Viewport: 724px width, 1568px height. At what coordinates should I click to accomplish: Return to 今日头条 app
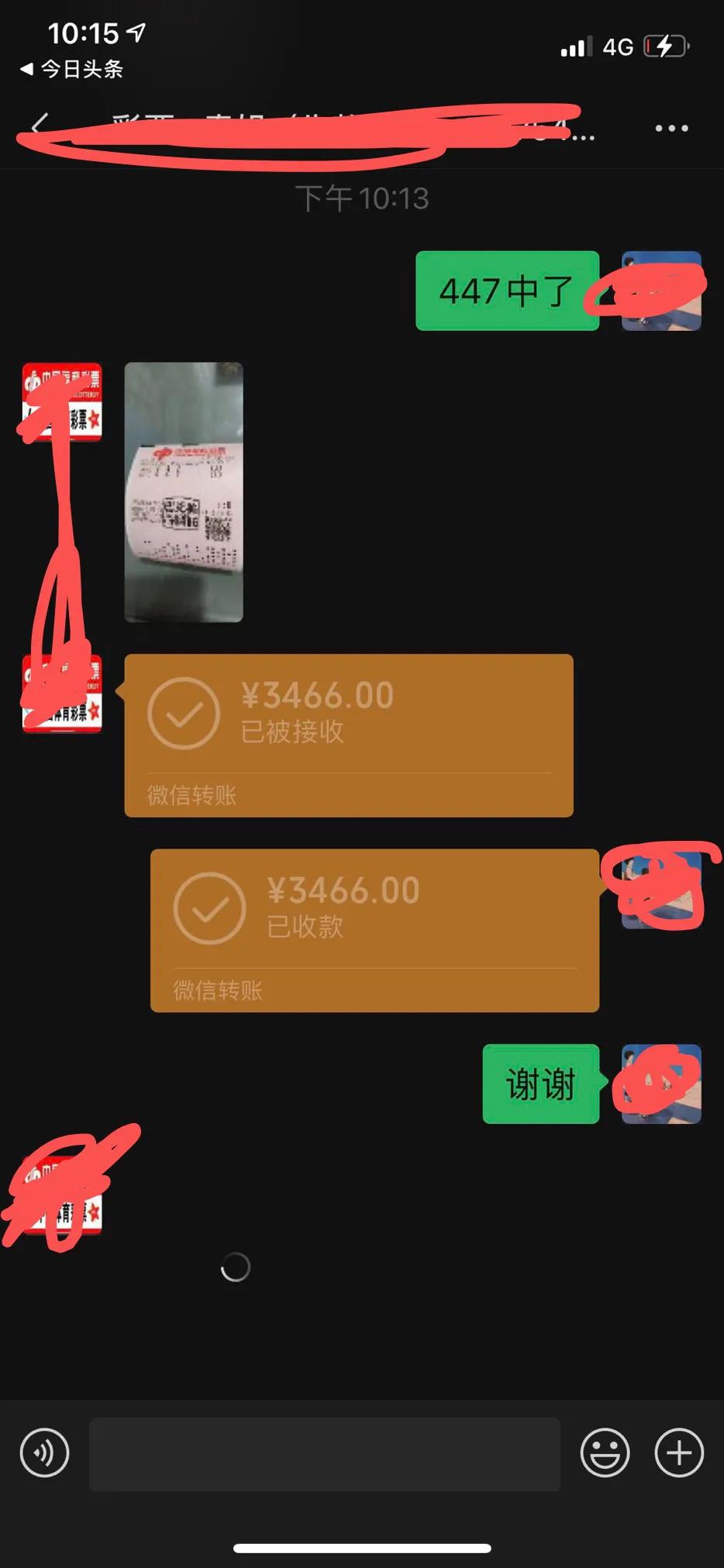[71, 69]
